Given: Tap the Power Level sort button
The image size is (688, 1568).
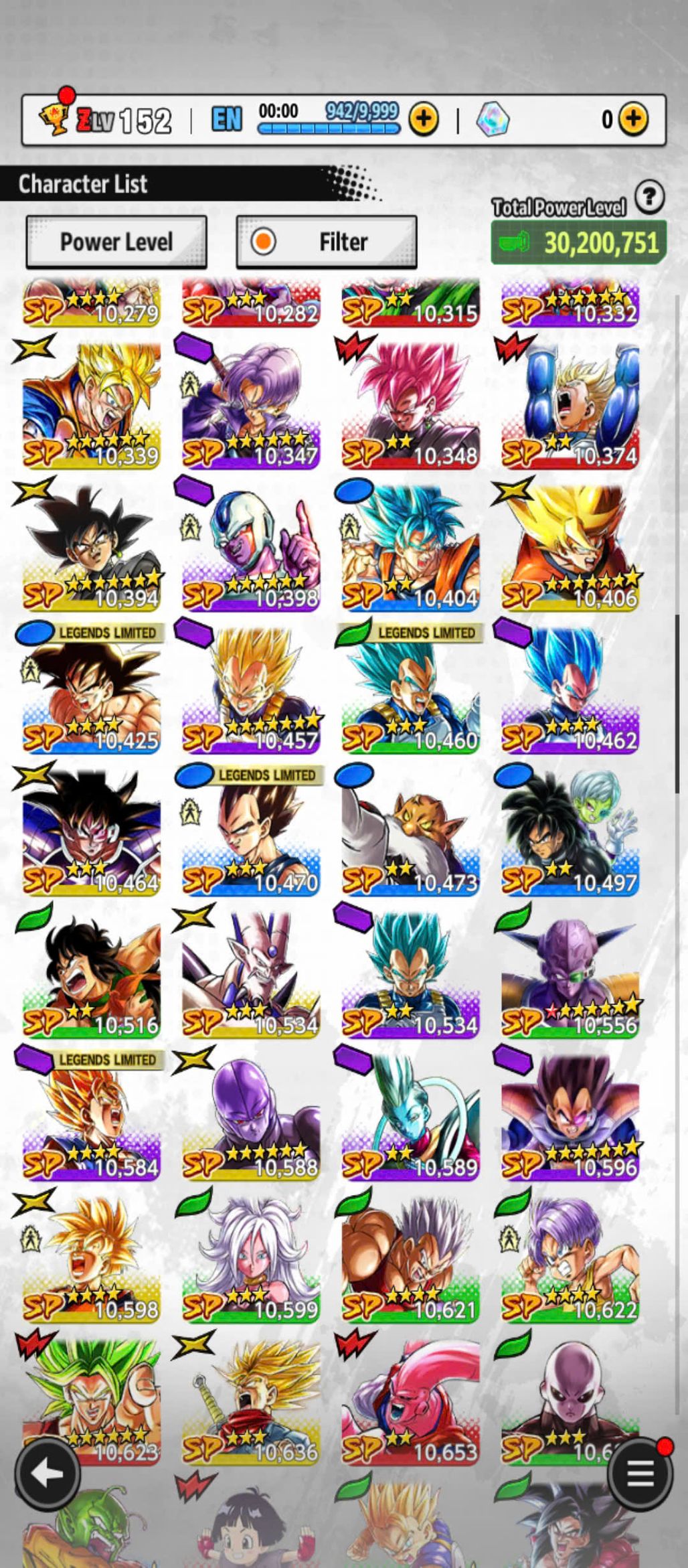Looking at the screenshot, I should click(116, 242).
